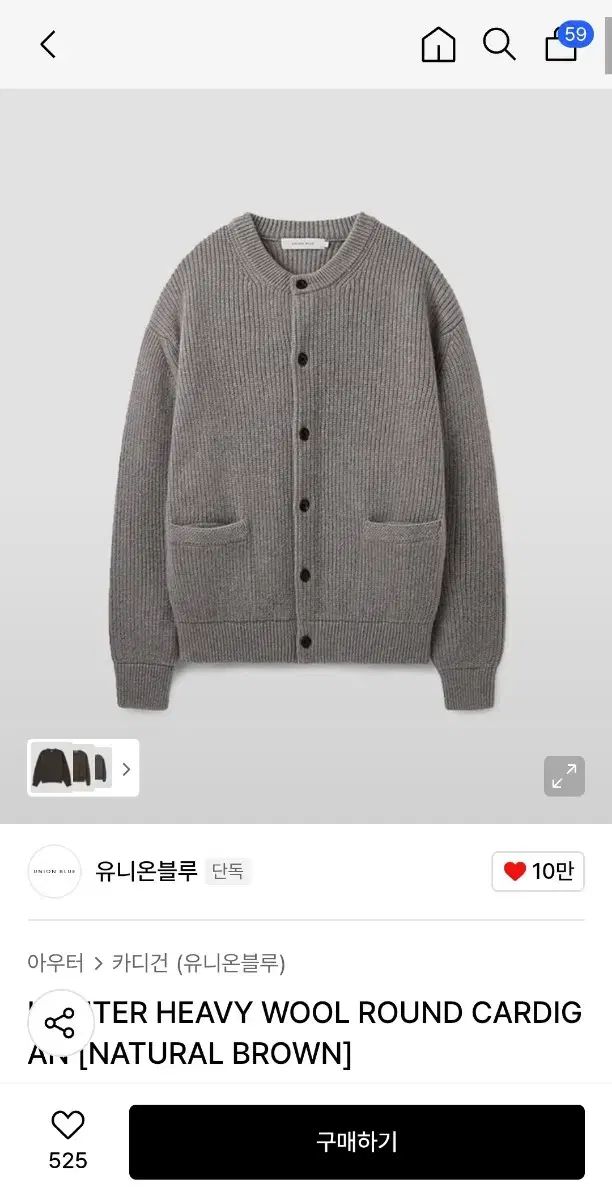This screenshot has height=1200, width=612.
Task: Open the home icon
Action: (438, 44)
